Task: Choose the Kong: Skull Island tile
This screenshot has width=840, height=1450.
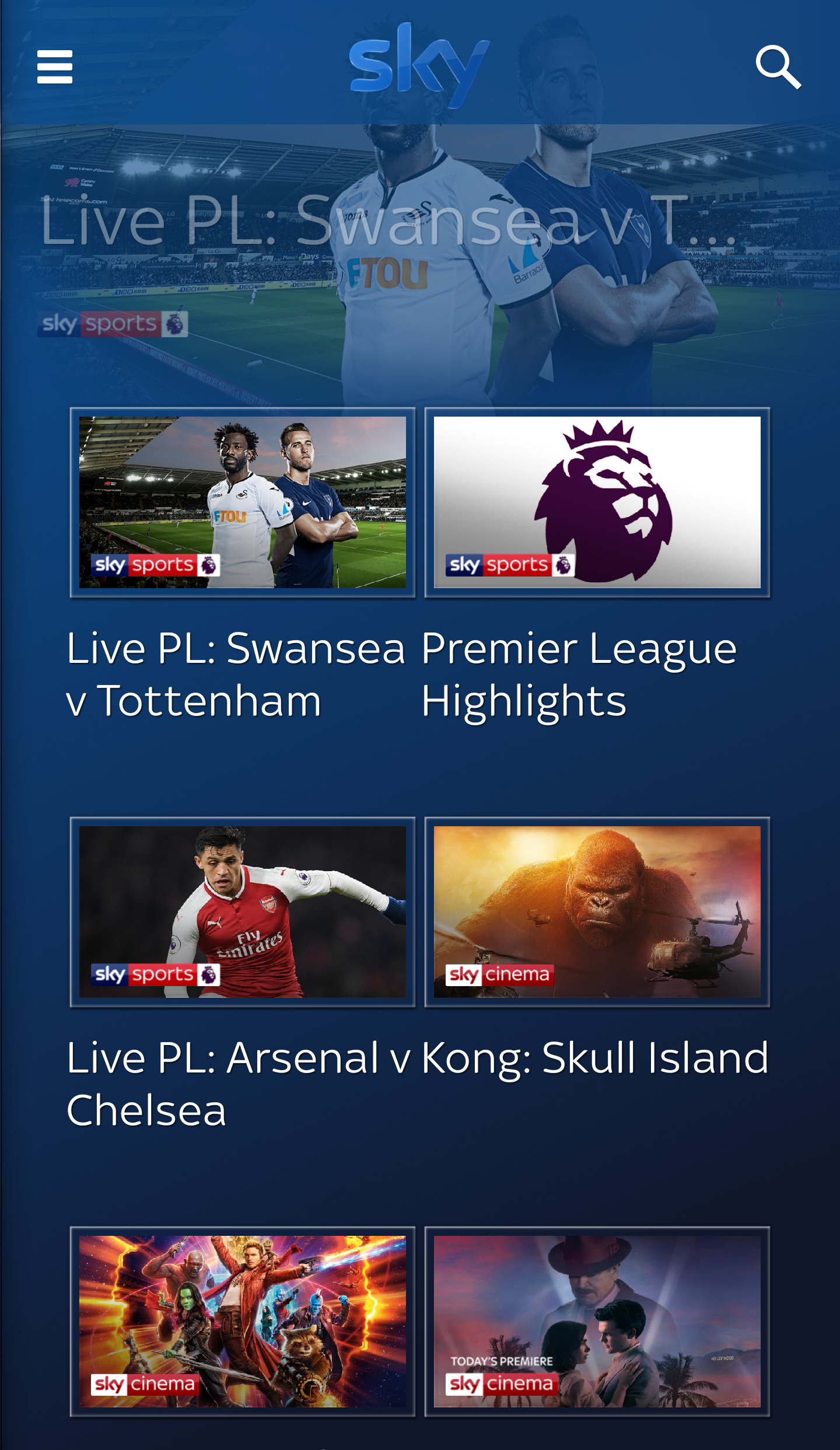Action: click(597, 911)
